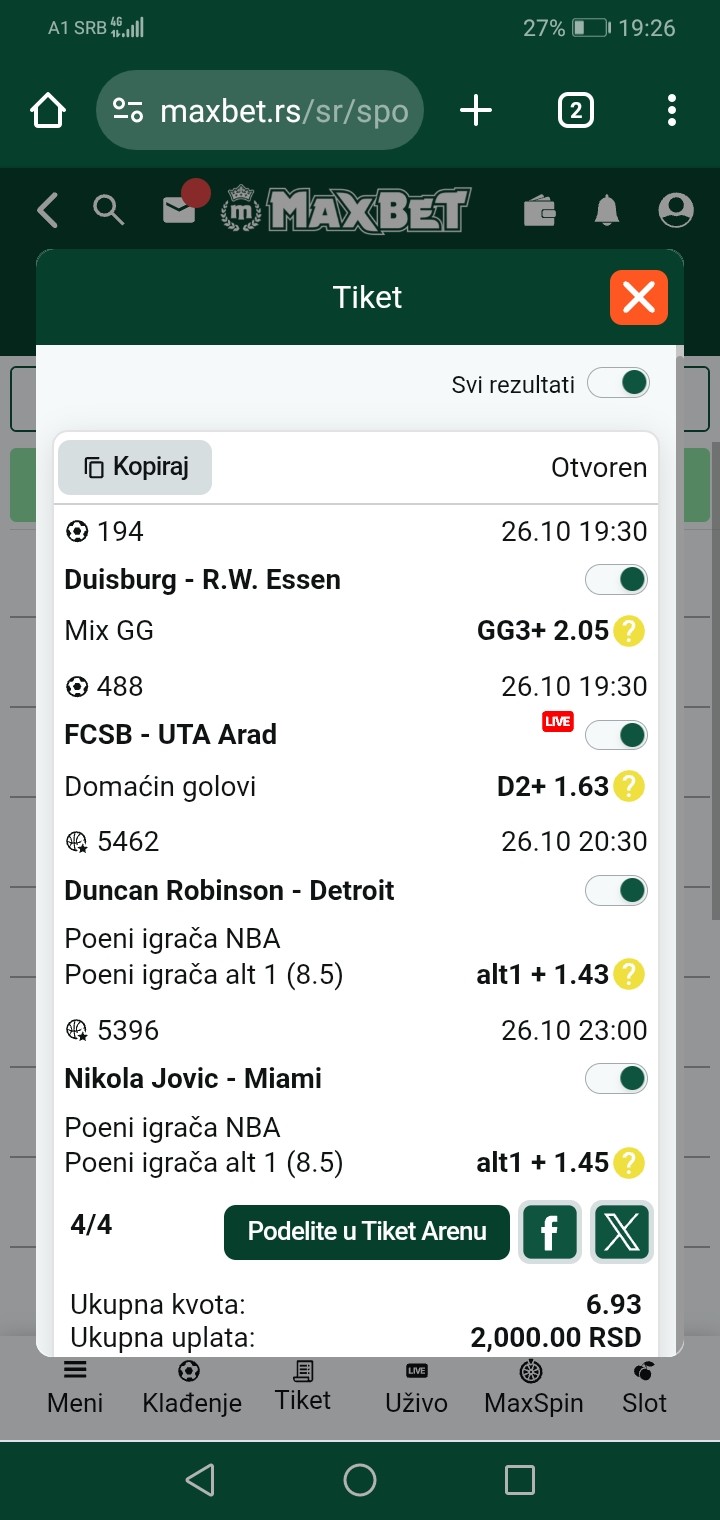Screen dimensions: 720x1520
Task: Share the ticket on Facebook
Action: point(550,1232)
